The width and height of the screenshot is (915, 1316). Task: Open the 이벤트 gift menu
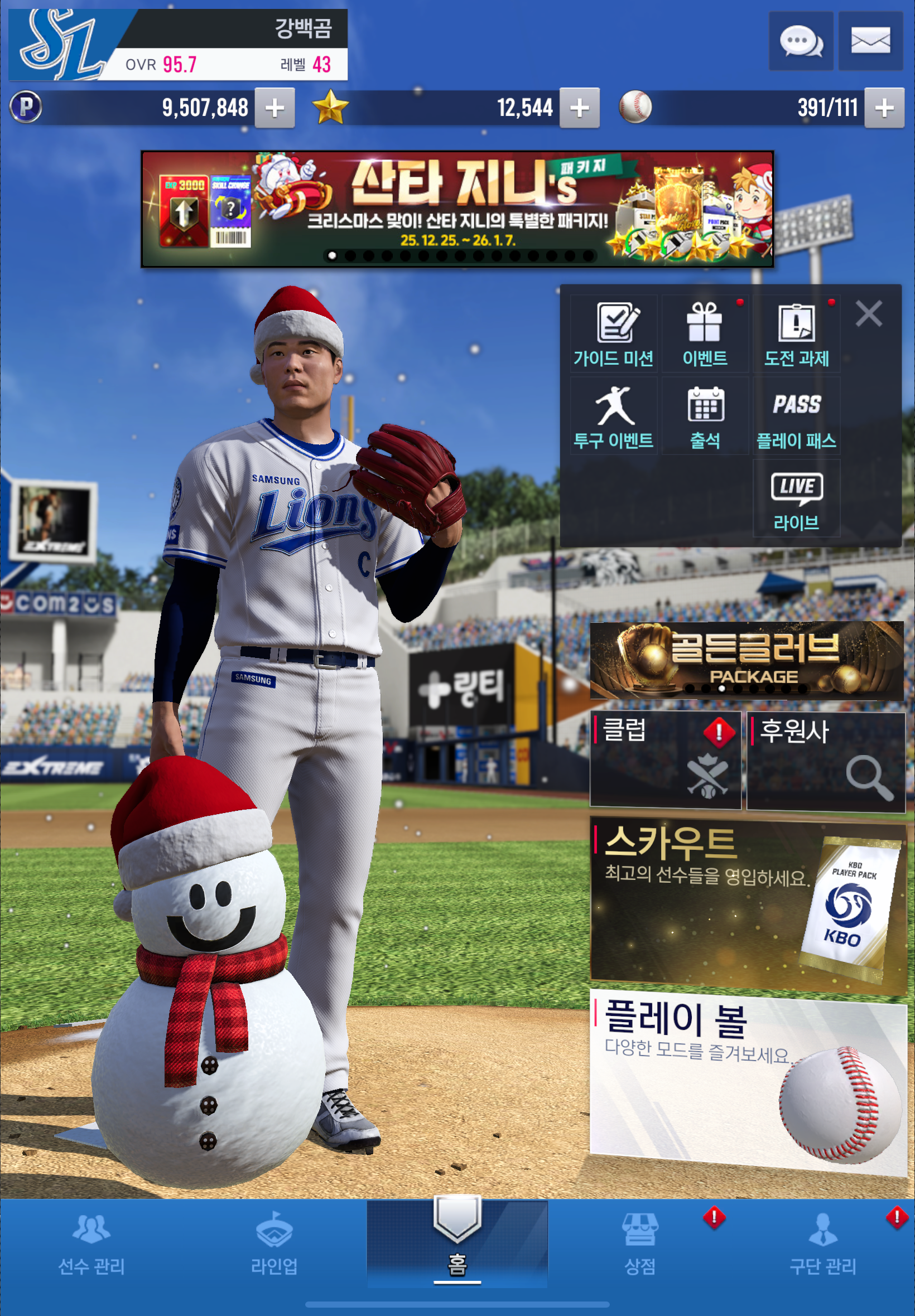[705, 335]
